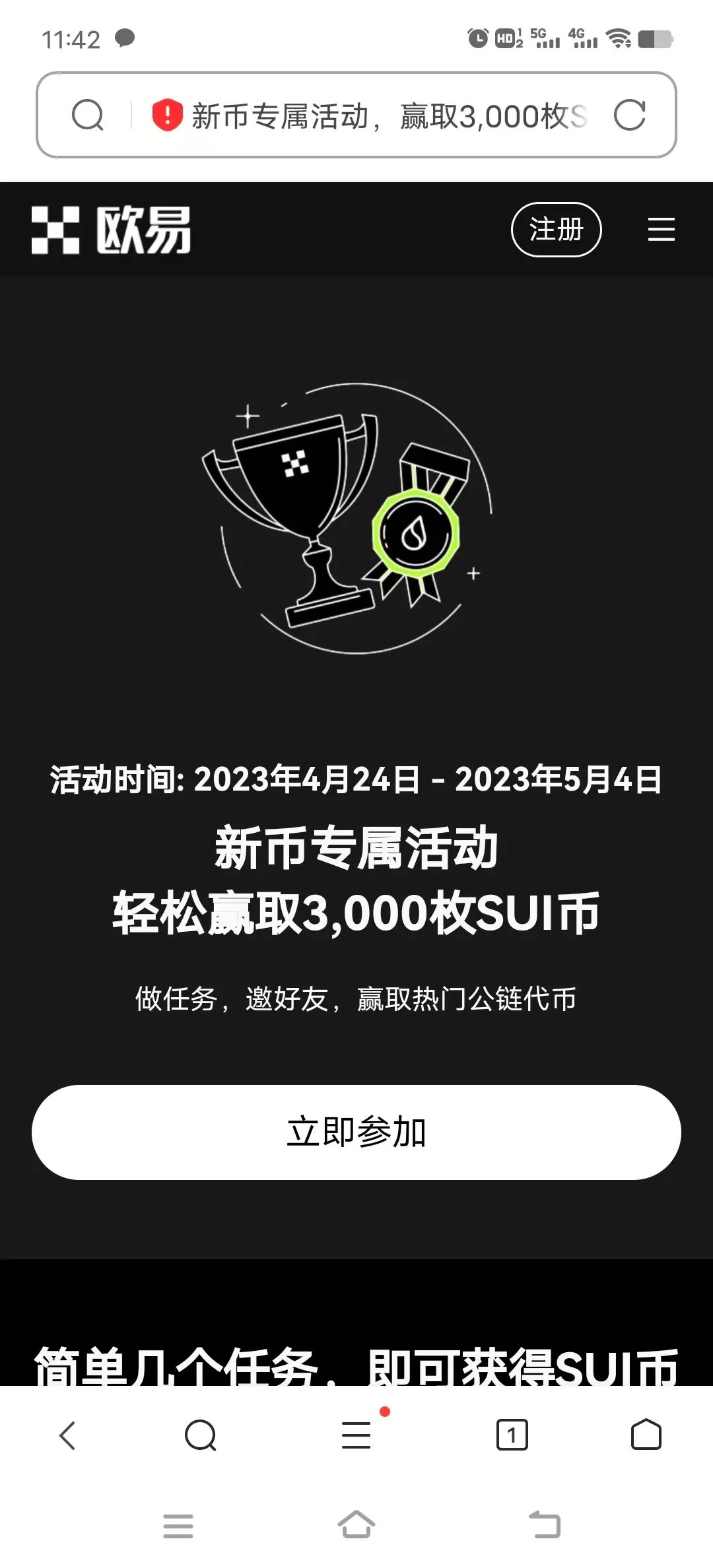Go to the browser home page
The image size is (713, 1568).
point(646,1435)
